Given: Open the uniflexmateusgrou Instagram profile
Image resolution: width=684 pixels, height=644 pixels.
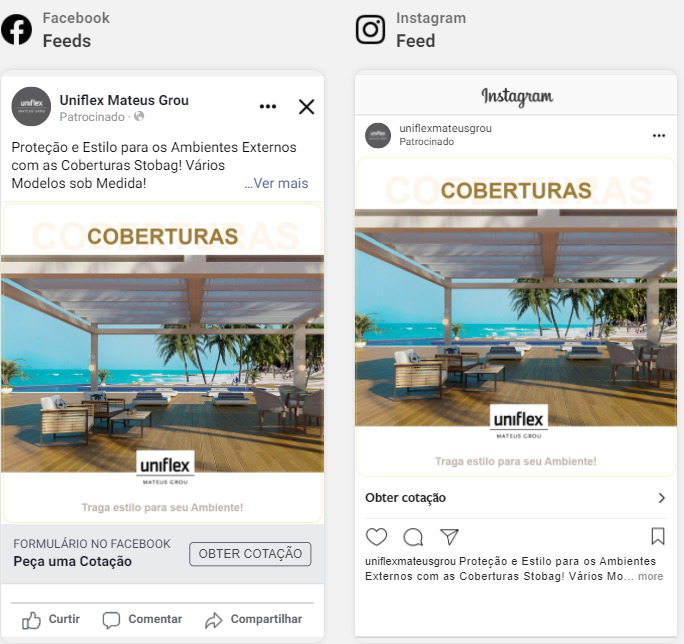Looking at the screenshot, I should pyautogui.click(x=445, y=129).
